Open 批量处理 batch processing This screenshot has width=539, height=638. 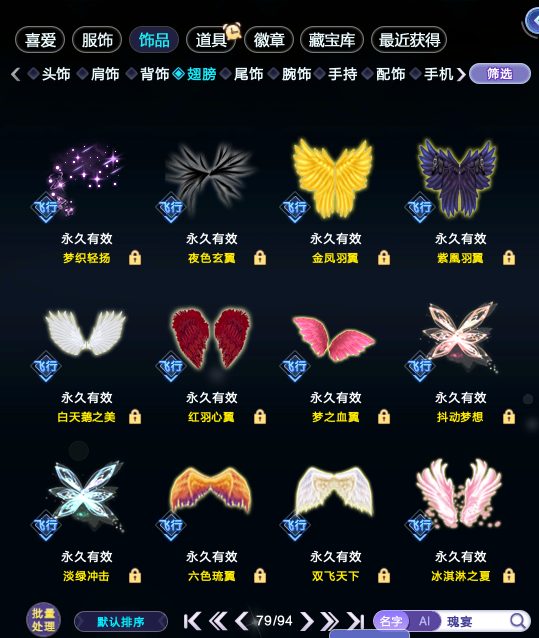(44, 620)
